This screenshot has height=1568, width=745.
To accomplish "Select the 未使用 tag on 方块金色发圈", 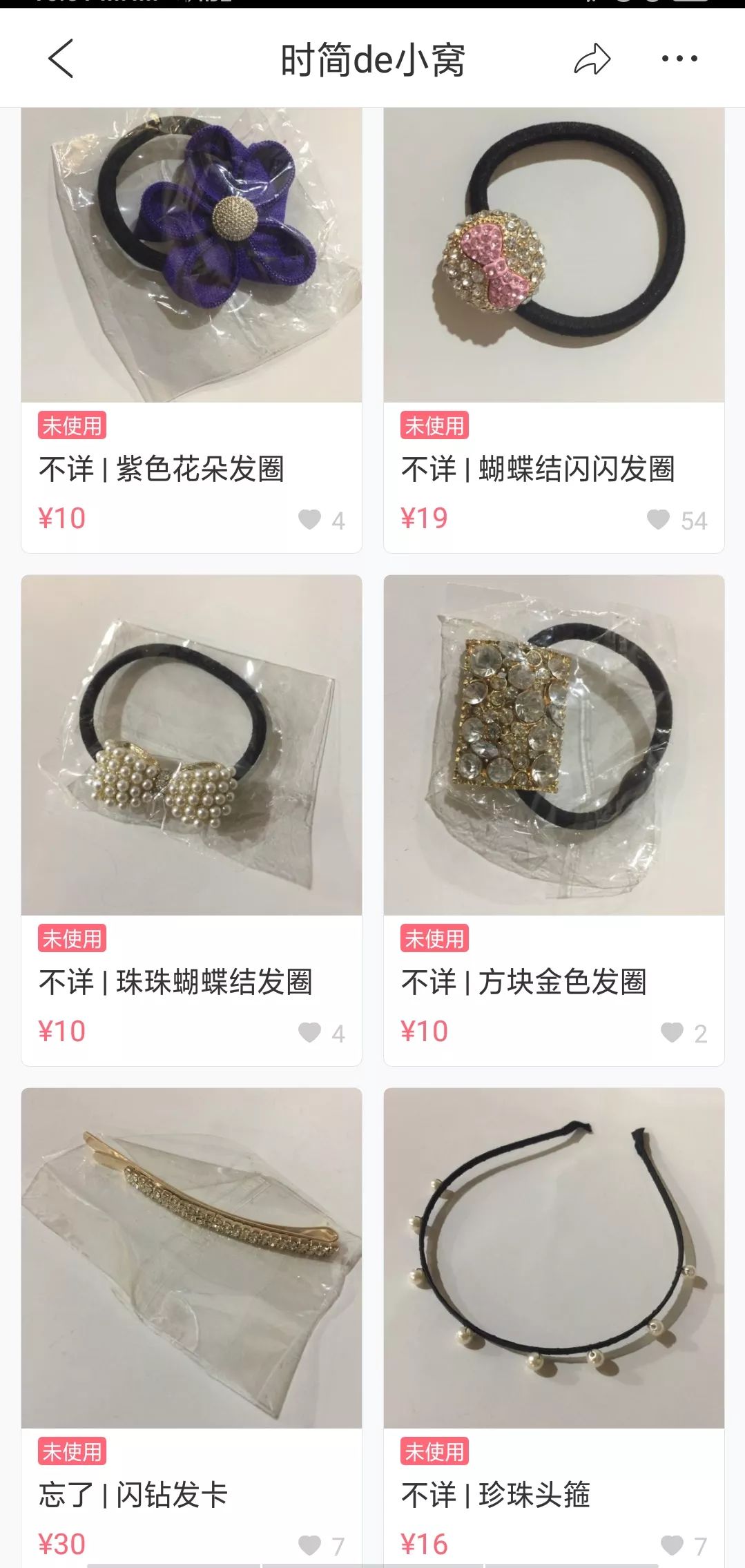I will click(x=436, y=938).
